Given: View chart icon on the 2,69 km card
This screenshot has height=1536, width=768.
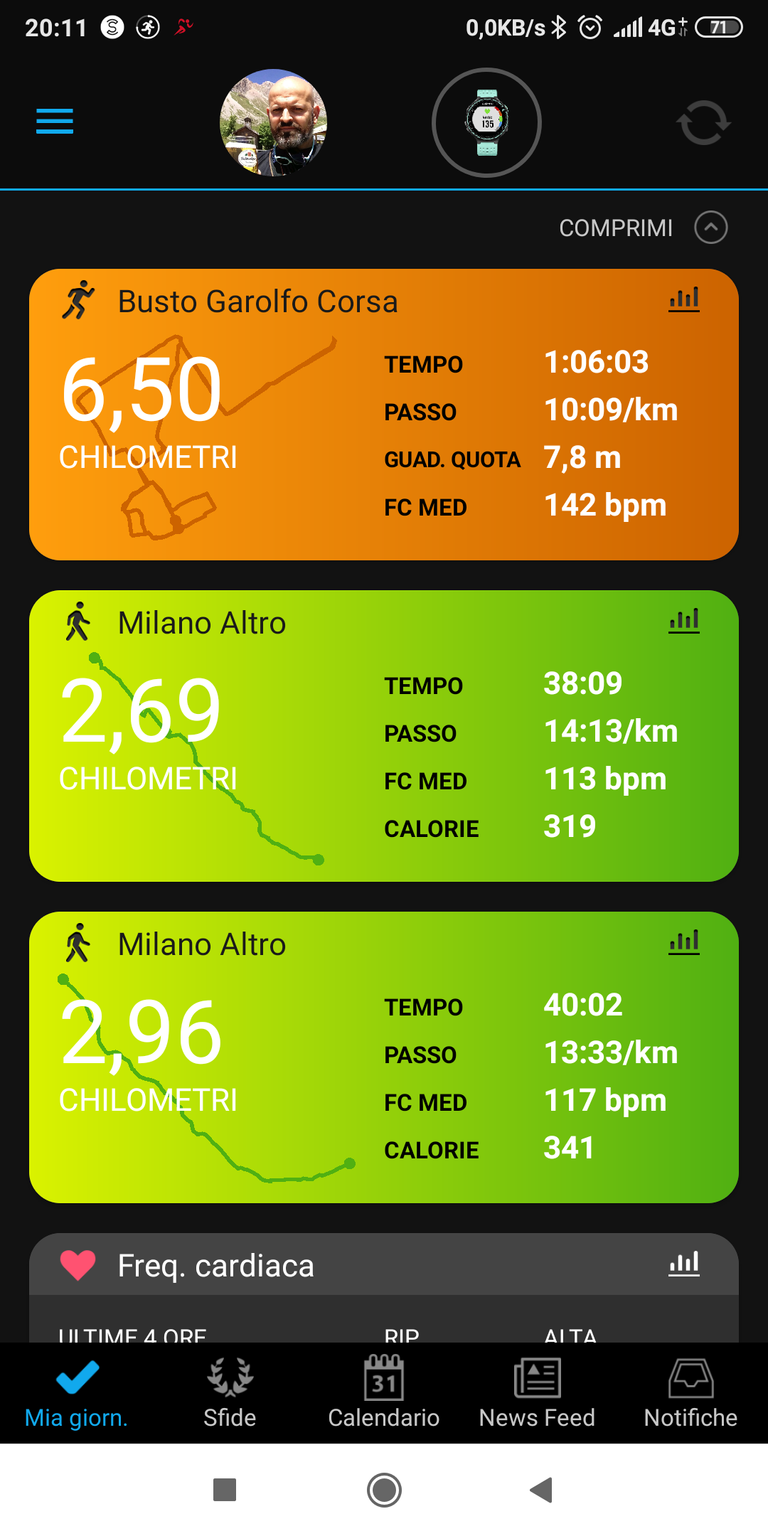Looking at the screenshot, I should (x=684, y=621).
